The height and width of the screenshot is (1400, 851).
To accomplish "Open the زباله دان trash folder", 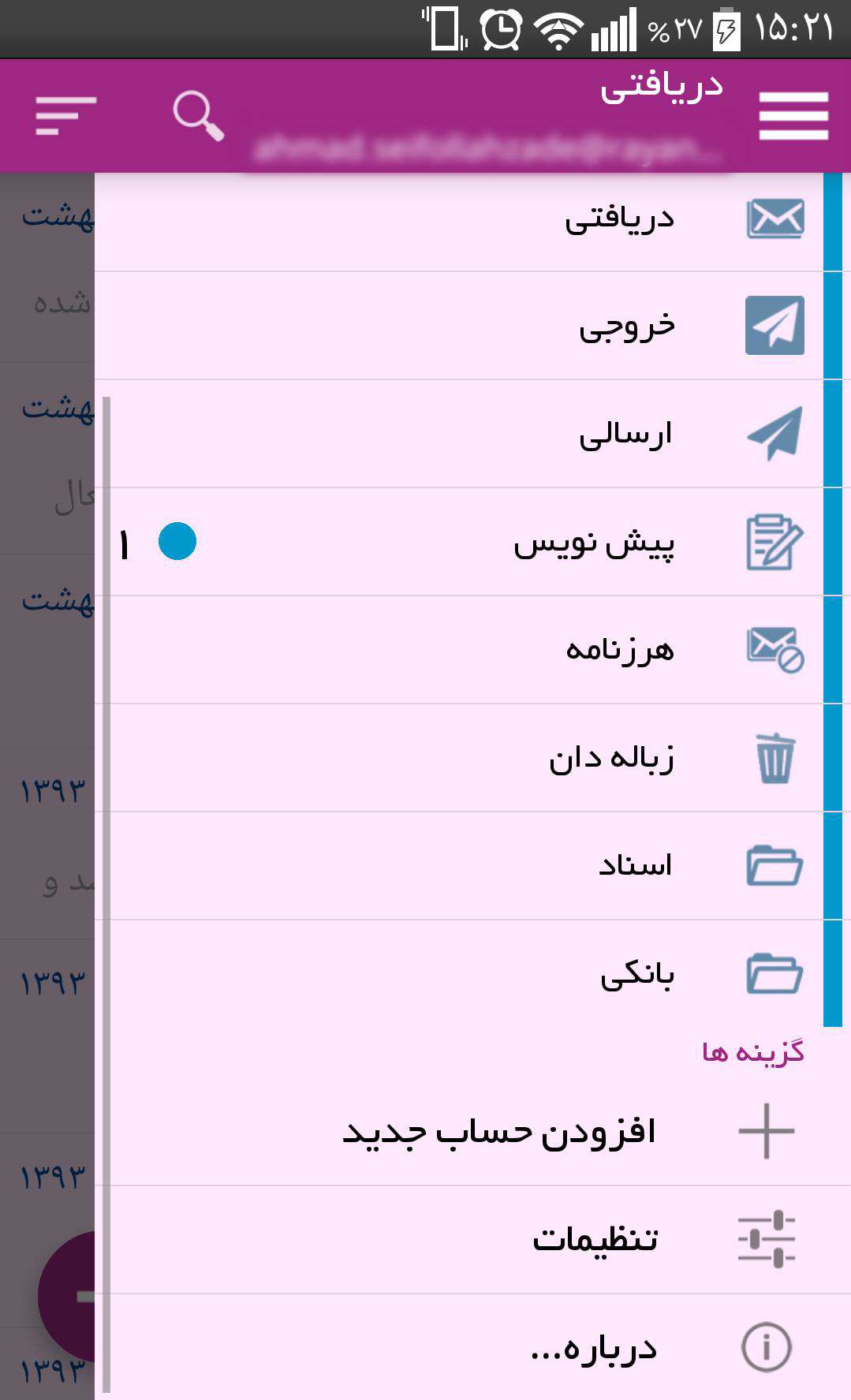I will click(x=611, y=758).
